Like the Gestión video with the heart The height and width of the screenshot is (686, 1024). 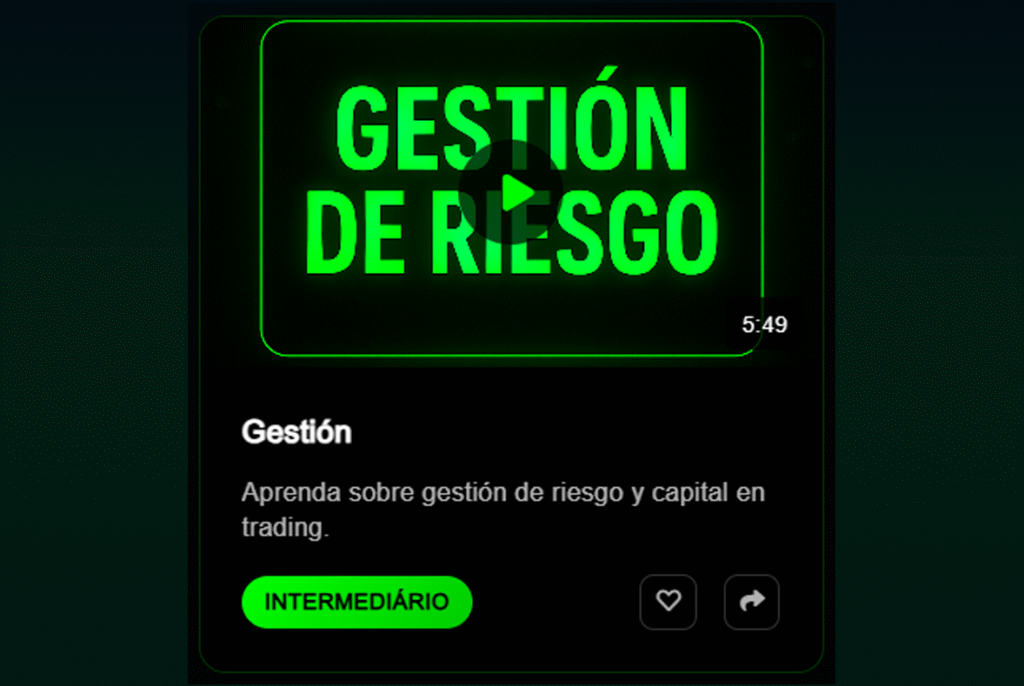coord(668,601)
